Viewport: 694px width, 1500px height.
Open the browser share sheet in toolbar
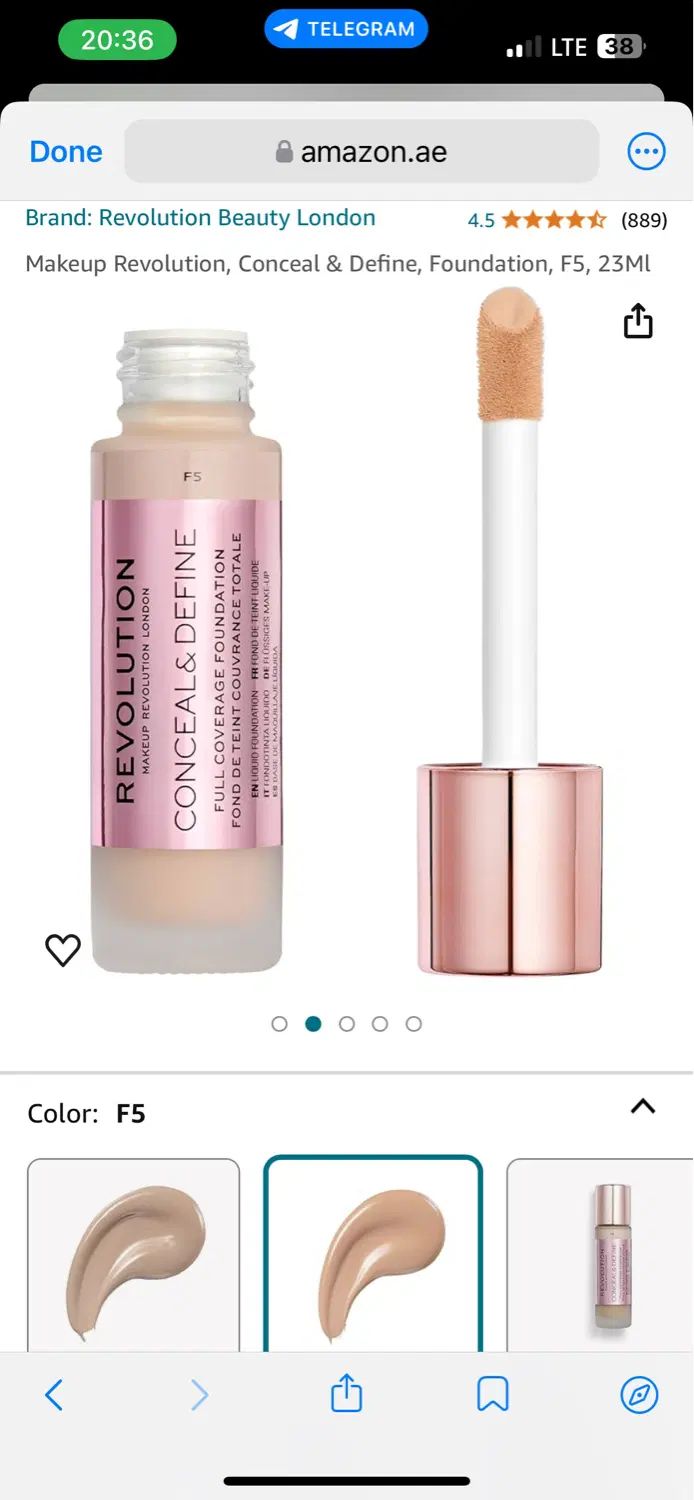(x=346, y=1393)
